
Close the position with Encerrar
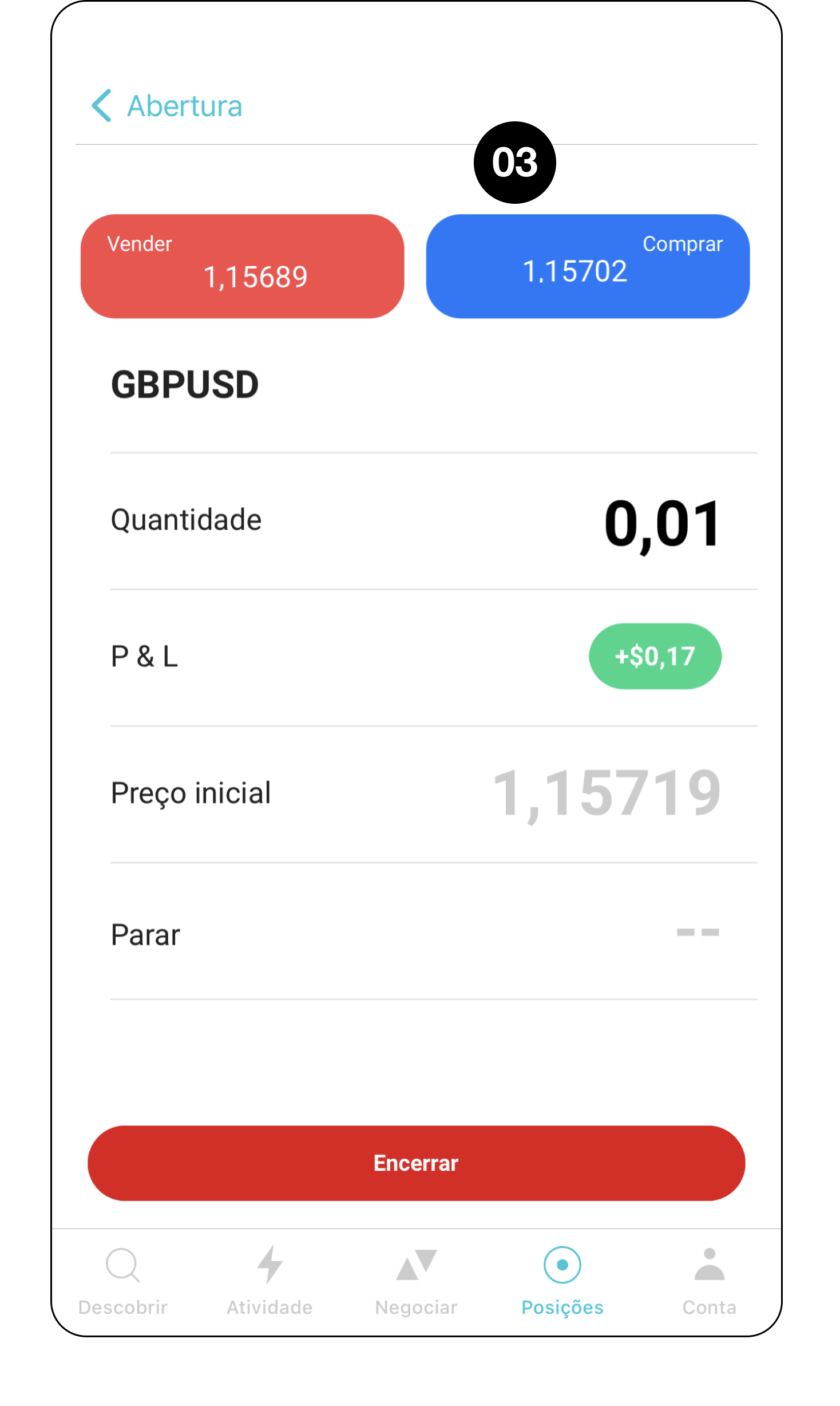(416, 1163)
